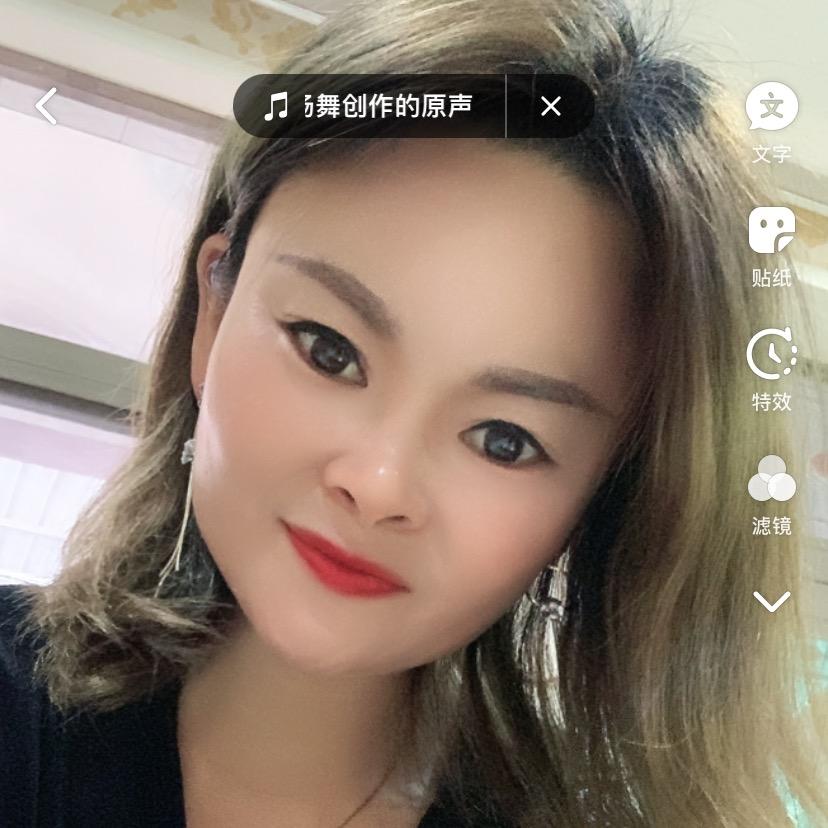Remove the selected sound with the X
Screen dimensions: 828x828
(551, 106)
